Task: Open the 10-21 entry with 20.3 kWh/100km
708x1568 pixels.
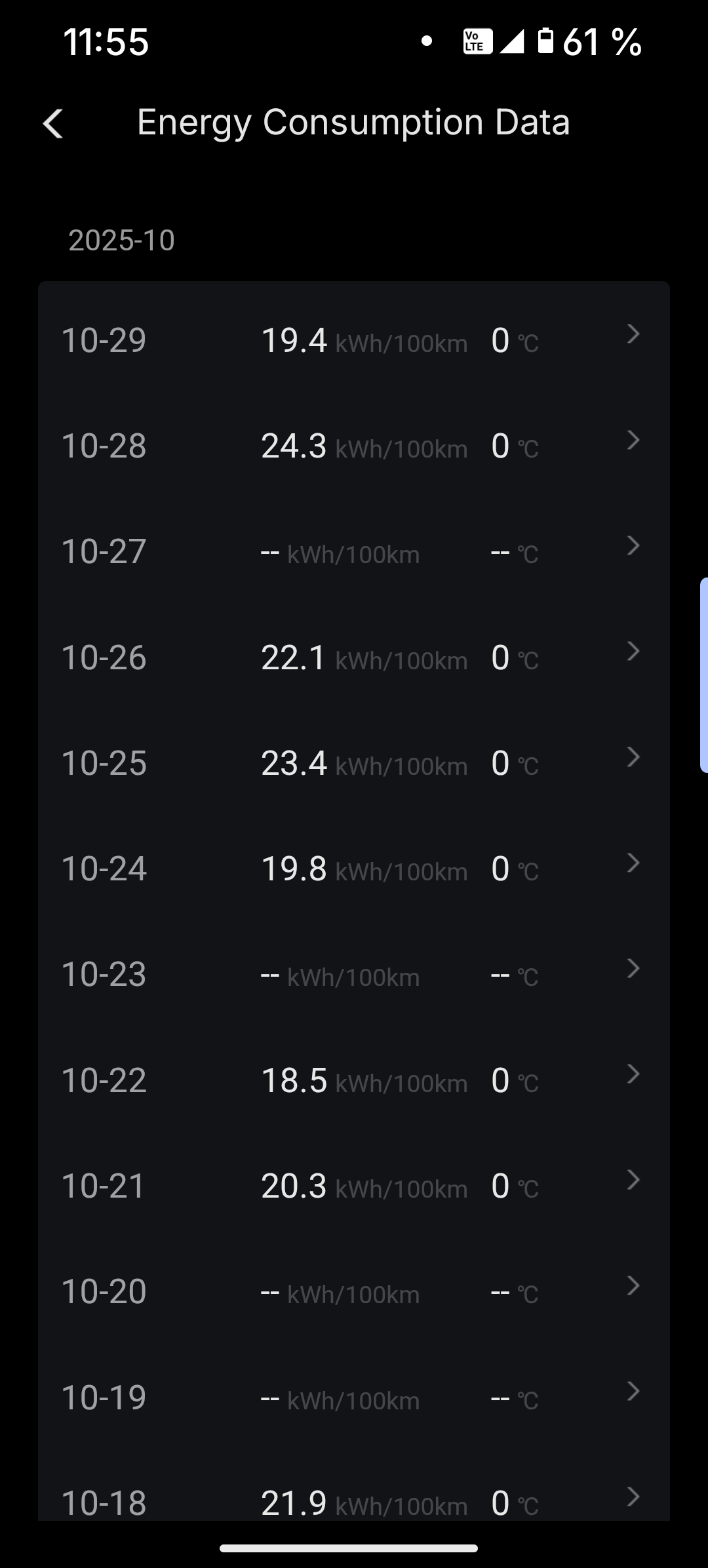Action: 354,1186
